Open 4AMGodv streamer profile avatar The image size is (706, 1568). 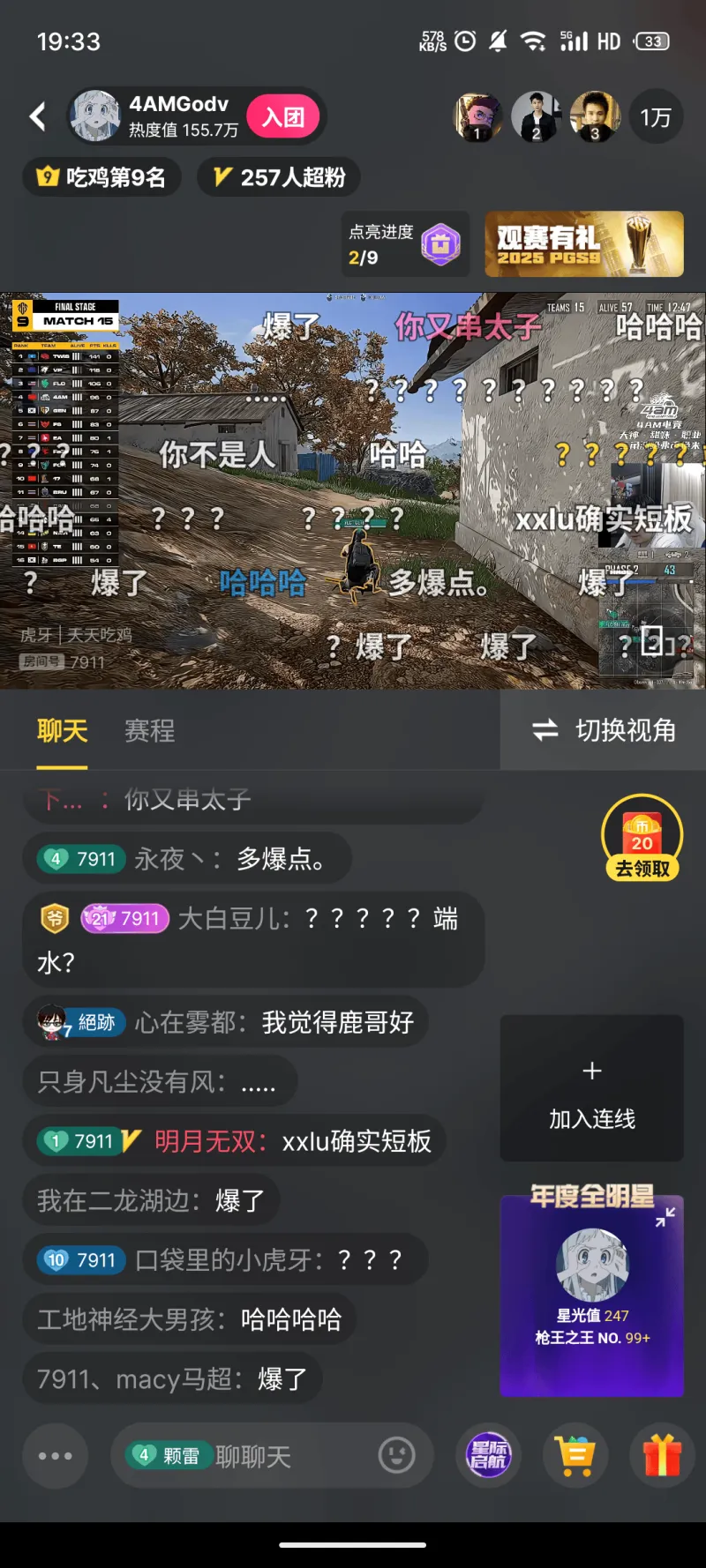click(x=95, y=116)
